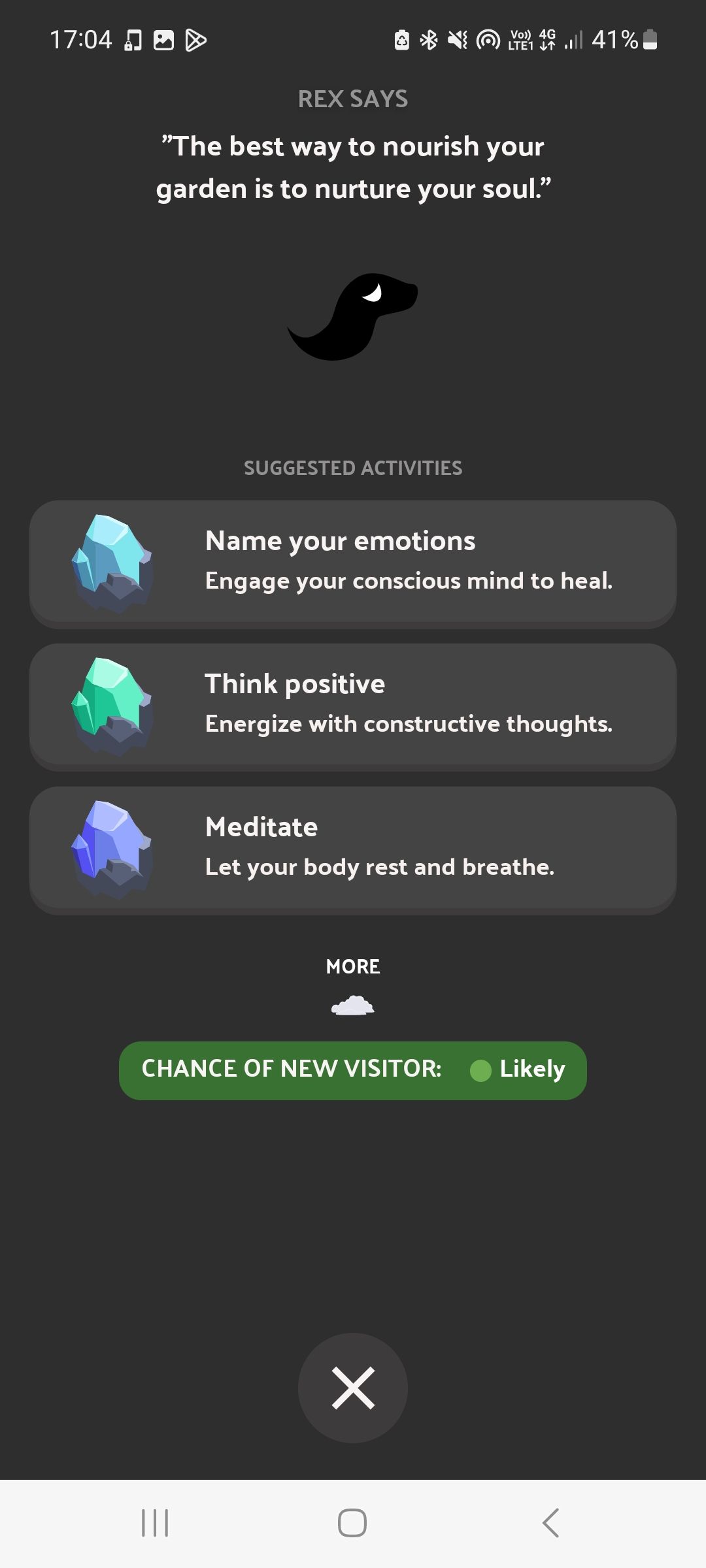Tap the cloud icon below MORE

coord(352,1004)
